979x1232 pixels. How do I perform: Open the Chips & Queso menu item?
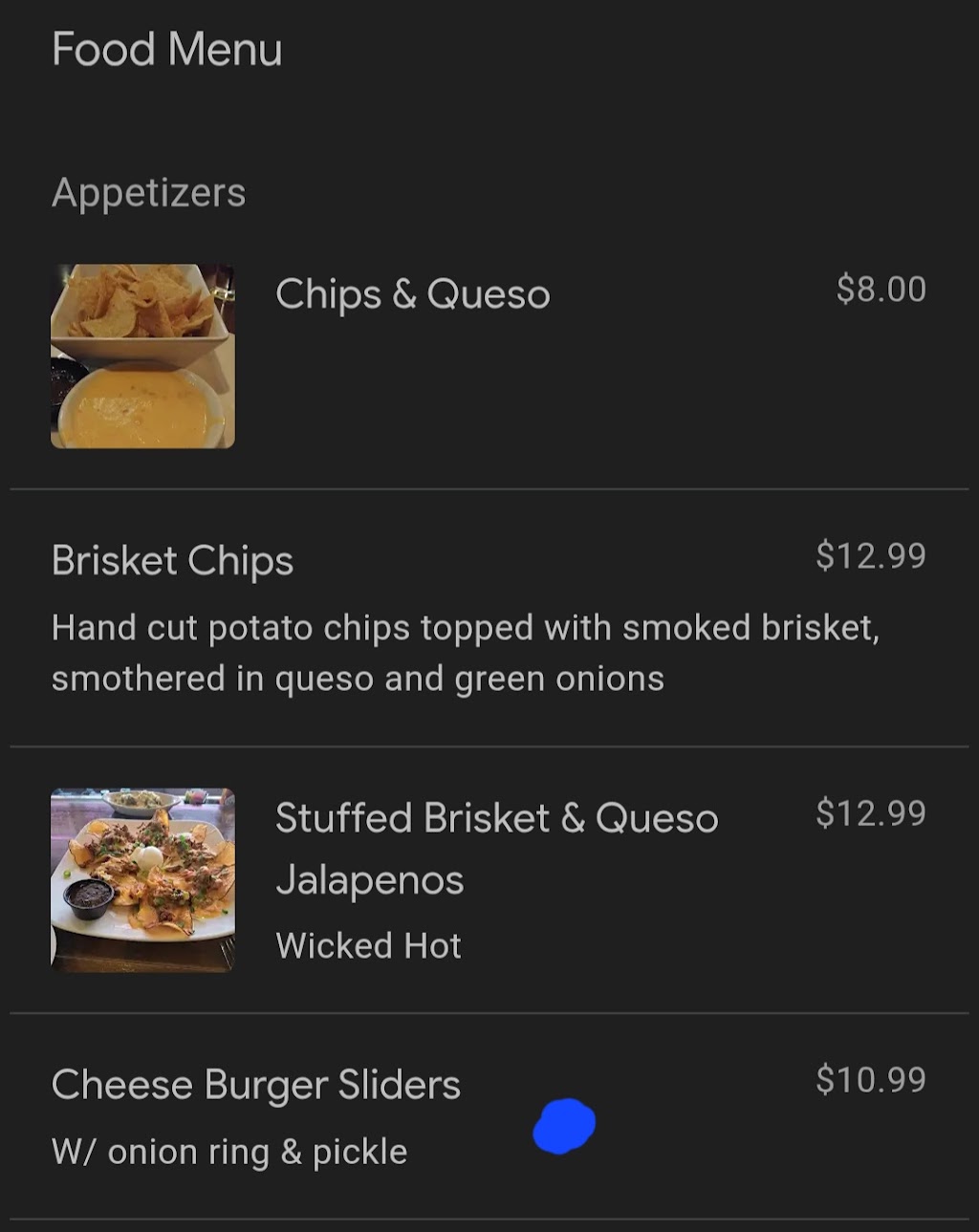tap(489, 357)
